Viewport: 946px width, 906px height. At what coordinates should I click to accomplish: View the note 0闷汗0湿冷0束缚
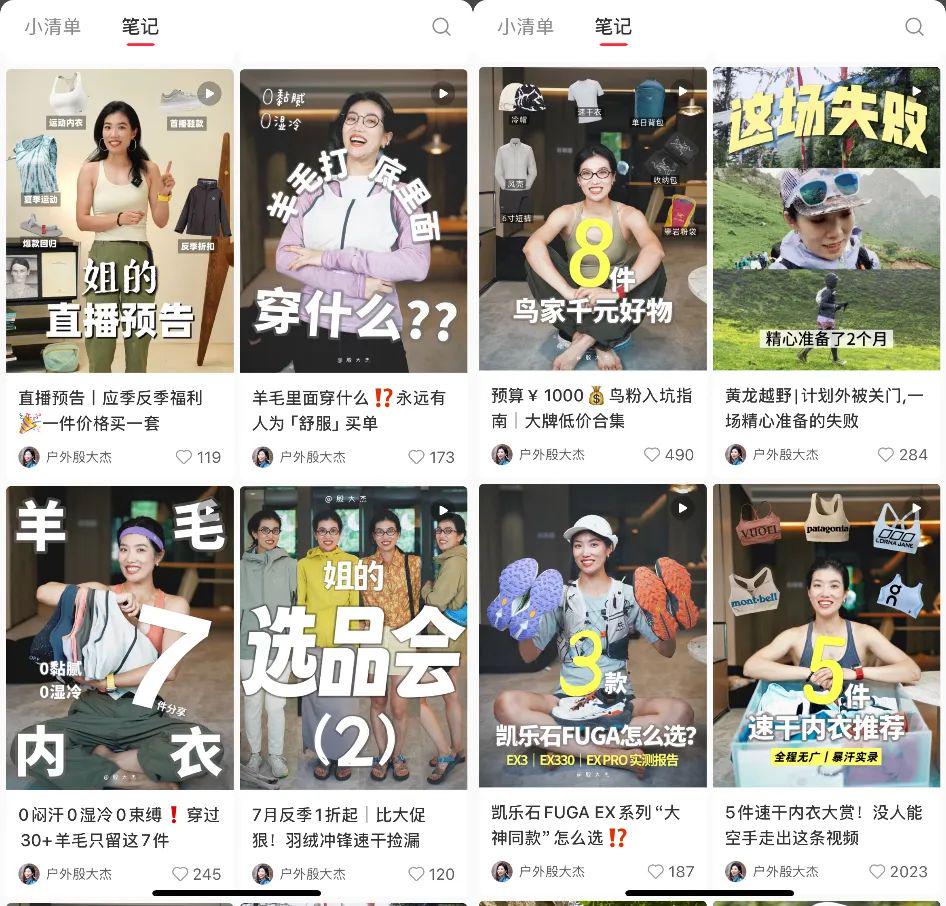tap(120, 637)
